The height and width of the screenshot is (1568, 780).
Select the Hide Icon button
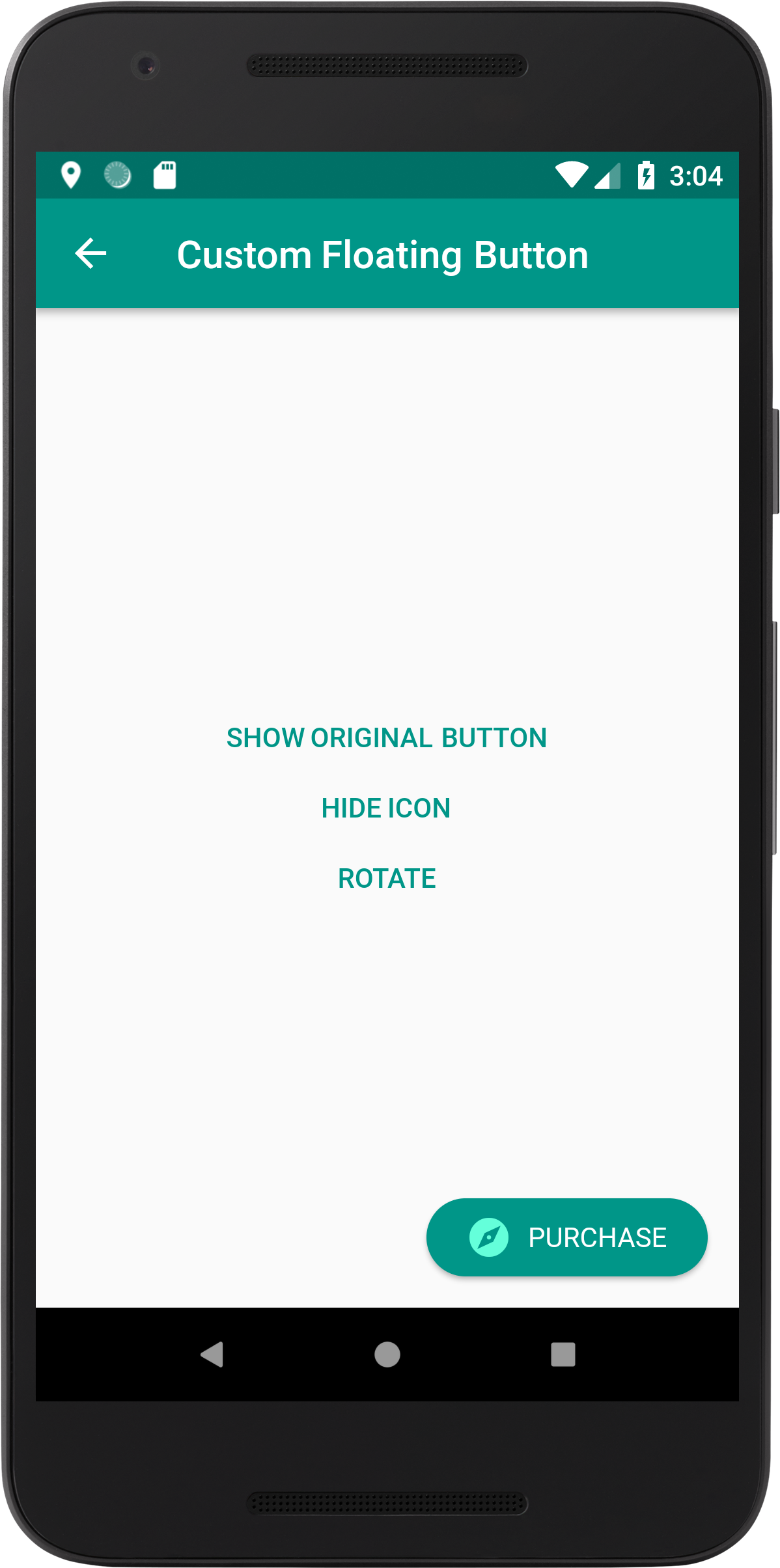(386, 808)
